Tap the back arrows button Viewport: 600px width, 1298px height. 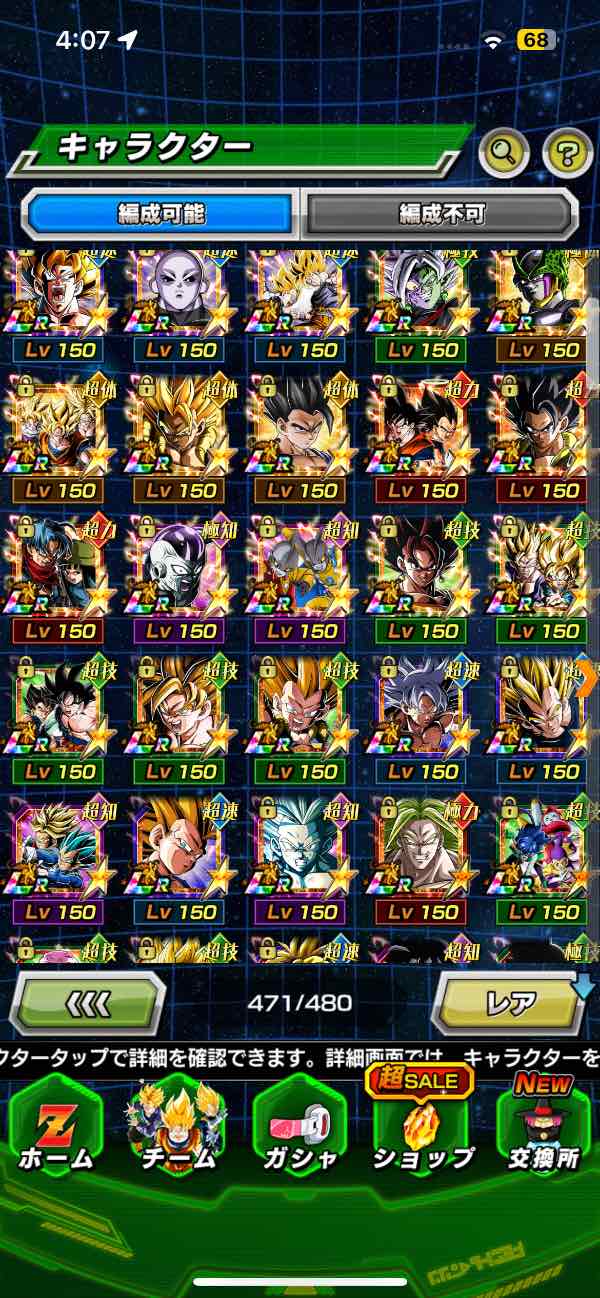coord(88,1003)
